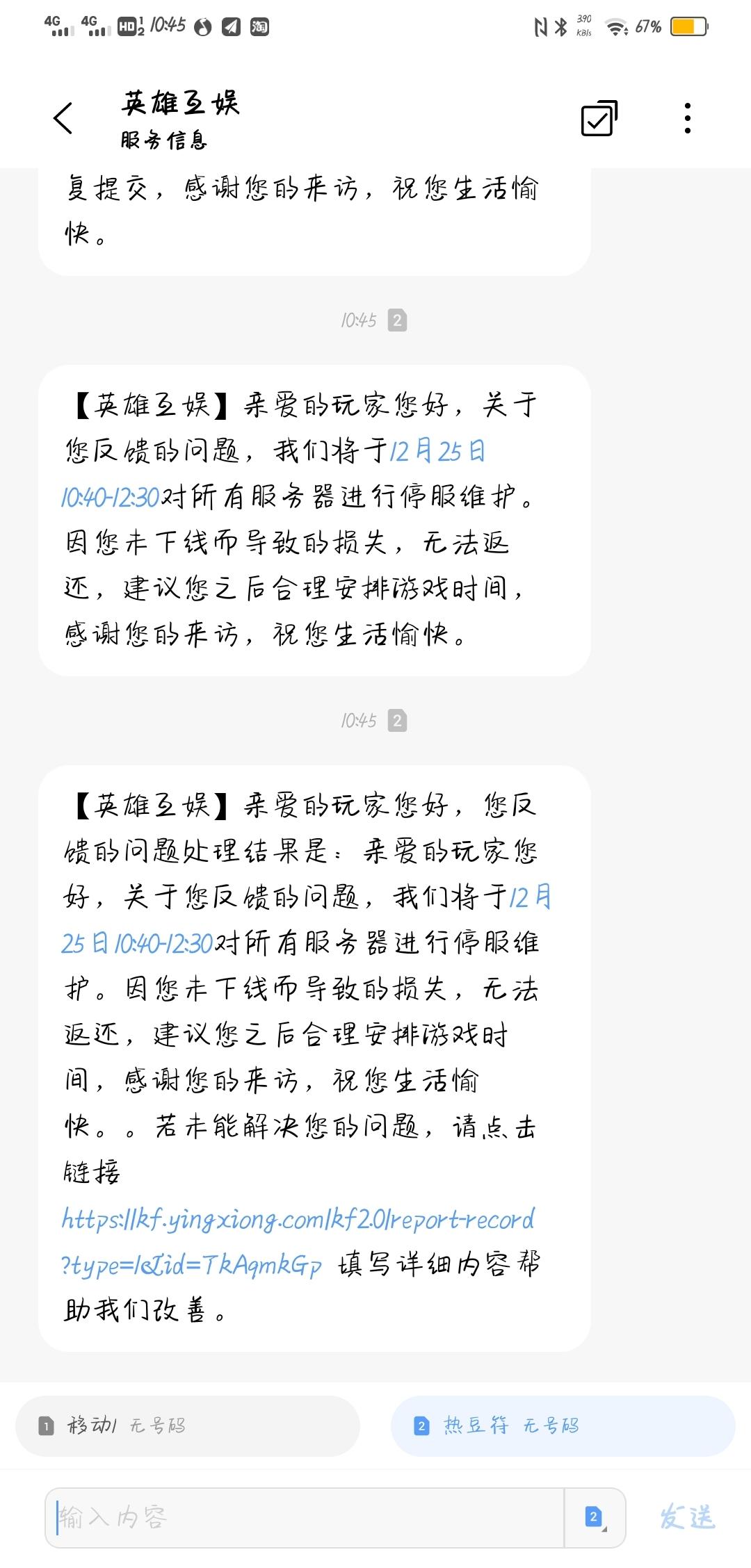Select SIM 1 移动1 chip

pos(188,1426)
